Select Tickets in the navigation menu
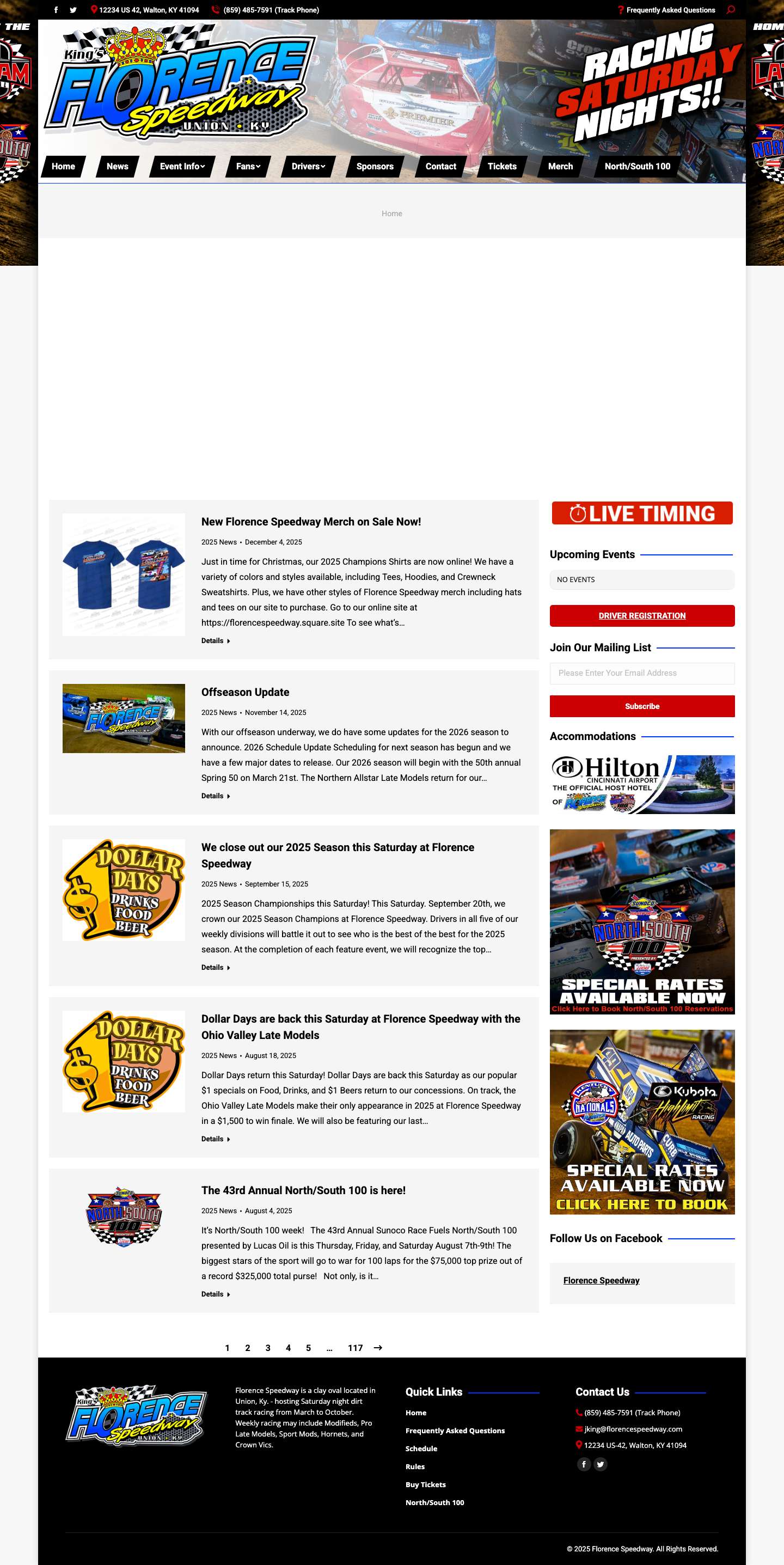This screenshot has height=1565, width=784. pyautogui.click(x=501, y=167)
